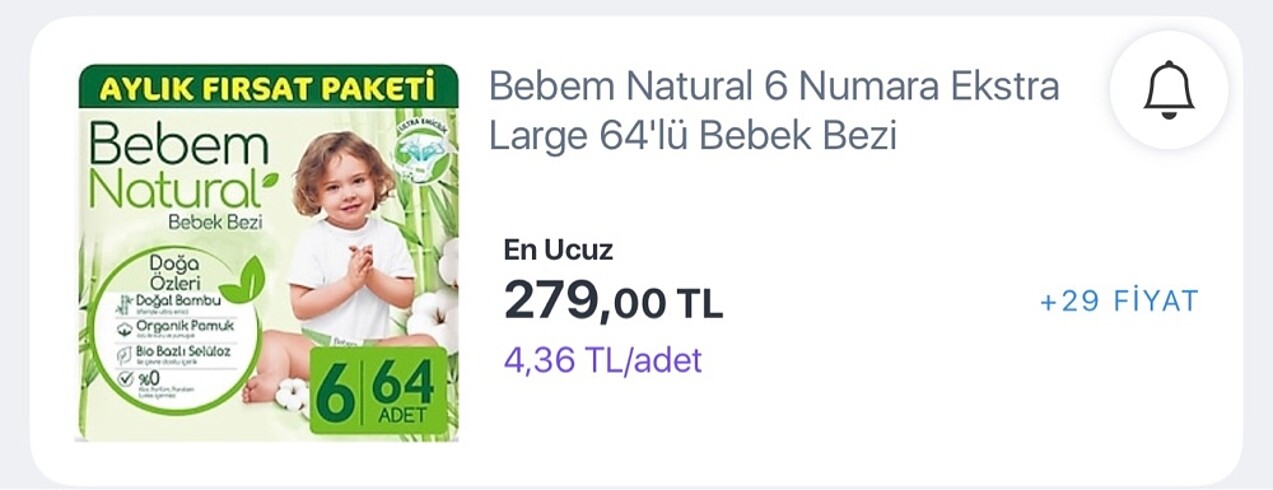Open the Bebem Natural 6 Numara product card
The width and height of the screenshot is (1273, 490).
click(772, 110)
